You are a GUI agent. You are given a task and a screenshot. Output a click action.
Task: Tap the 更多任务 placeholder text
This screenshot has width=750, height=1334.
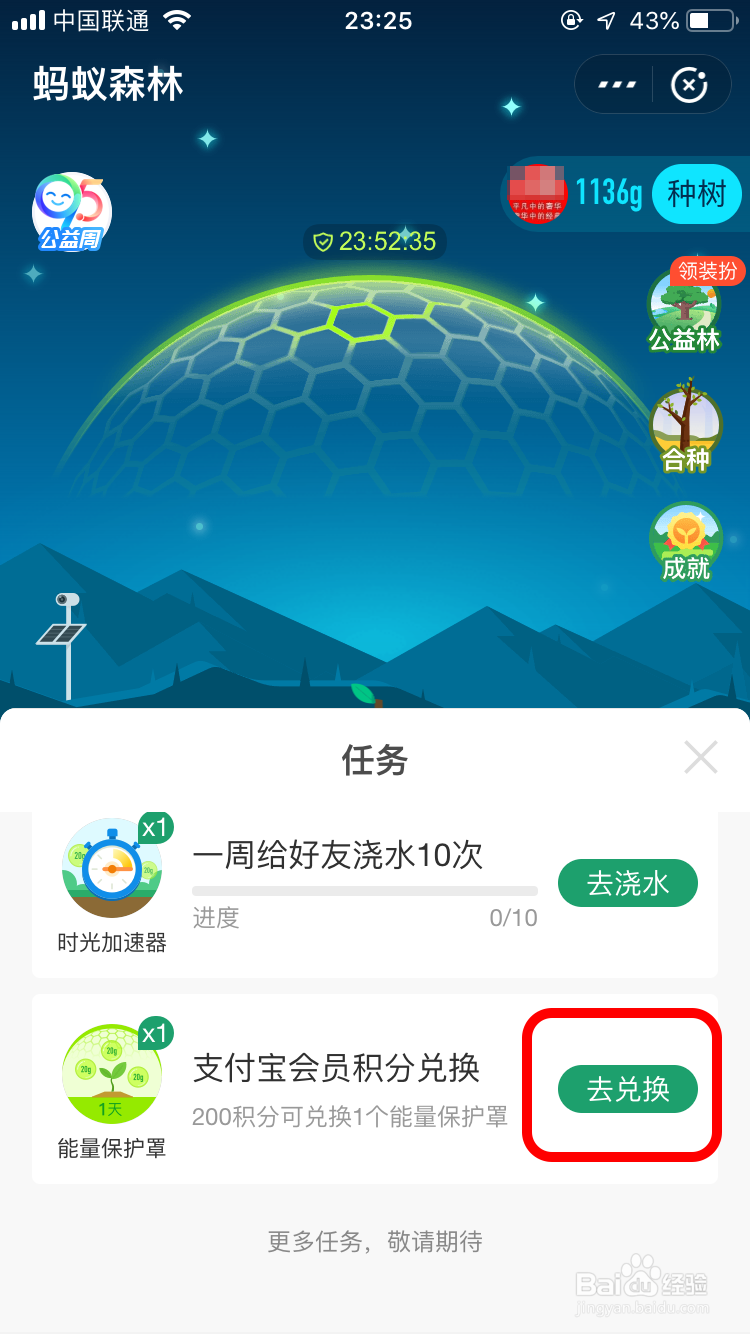click(x=375, y=1242)
